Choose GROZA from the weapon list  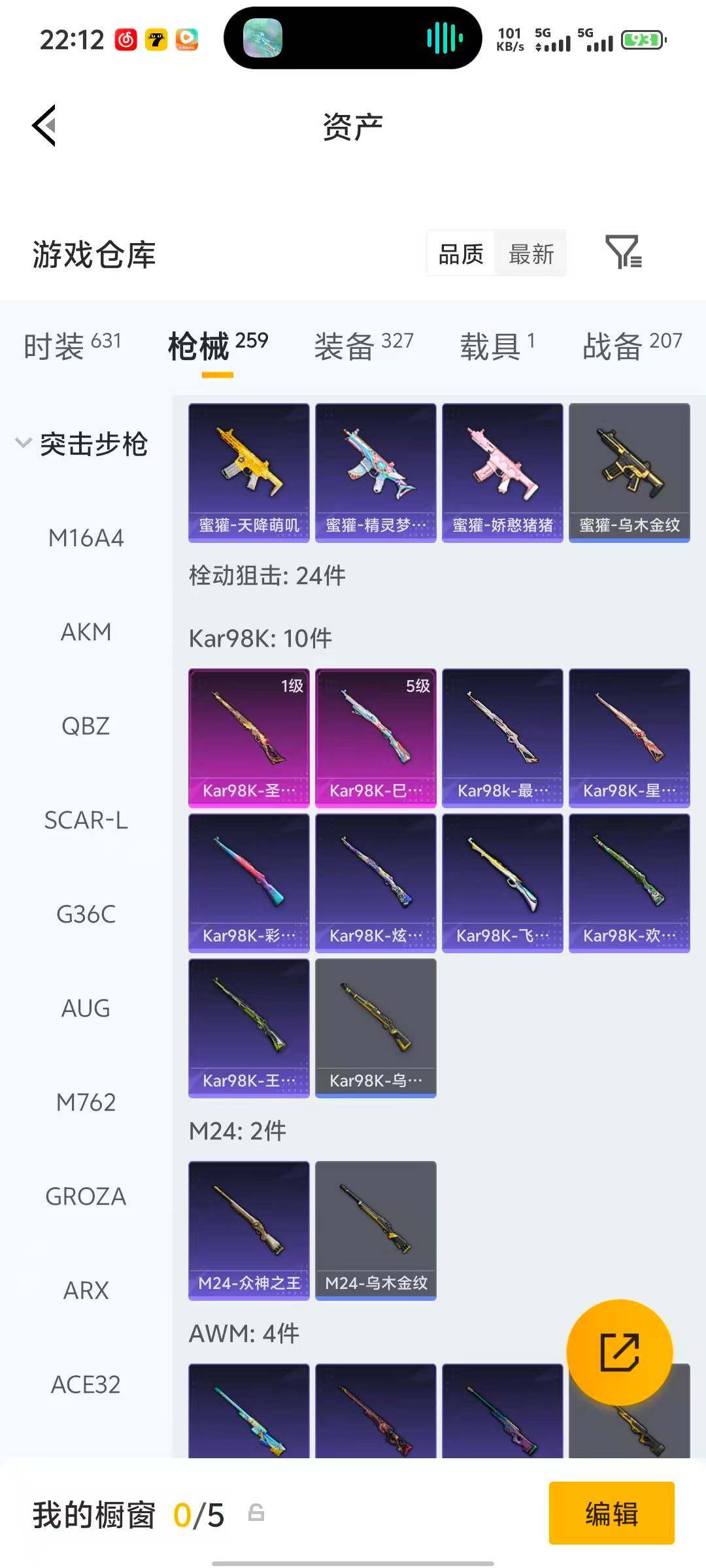(86, 1196)
